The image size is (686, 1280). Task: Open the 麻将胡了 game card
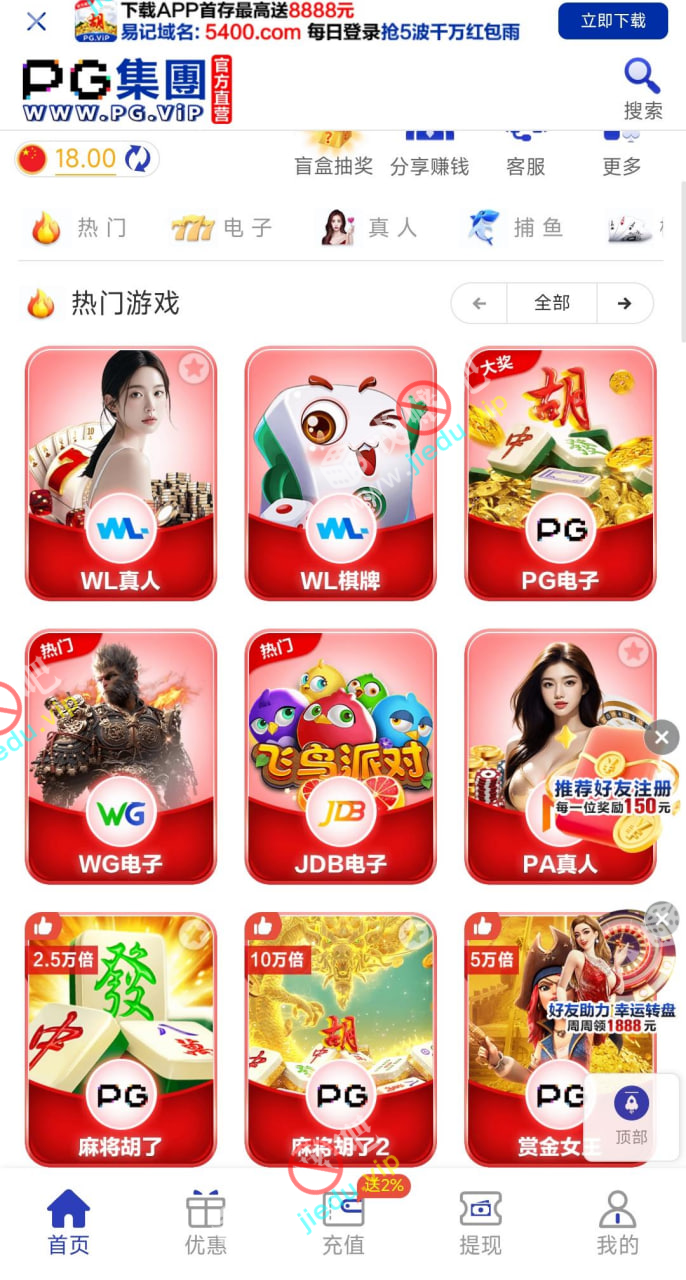120,1038
